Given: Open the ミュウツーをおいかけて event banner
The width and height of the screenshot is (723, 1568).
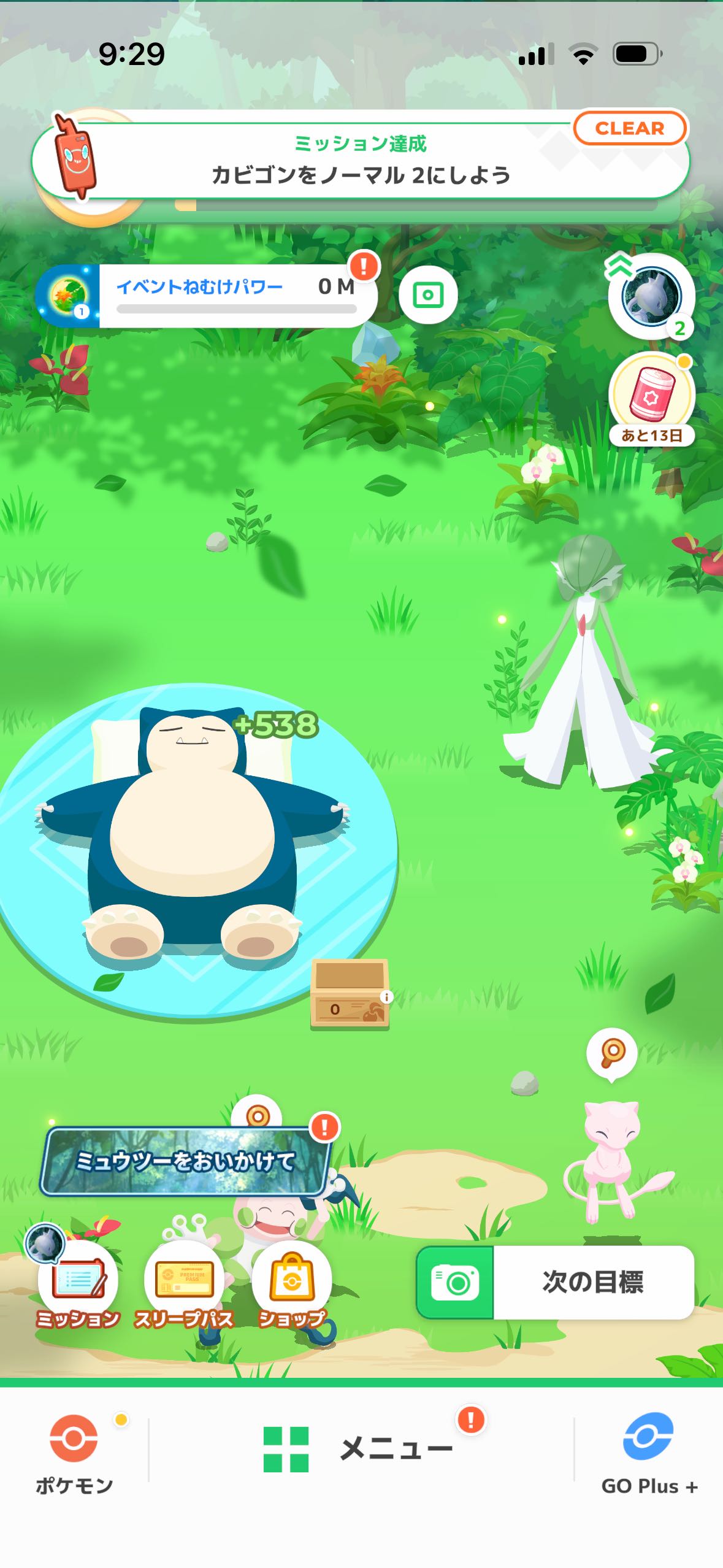Looking at the screenshot, I should pyautogui.click(x=184, y=1161).
